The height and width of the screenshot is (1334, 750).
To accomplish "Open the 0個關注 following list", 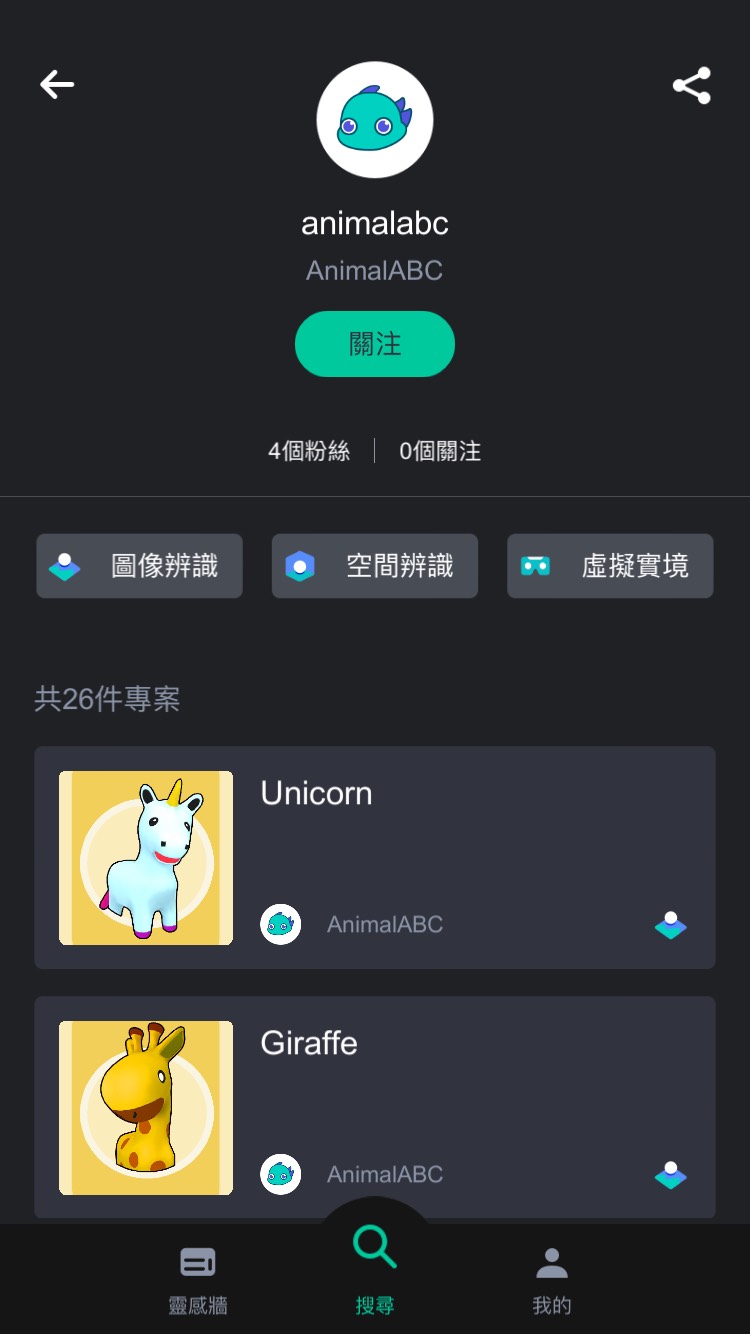I will click(x=440, y=451).
